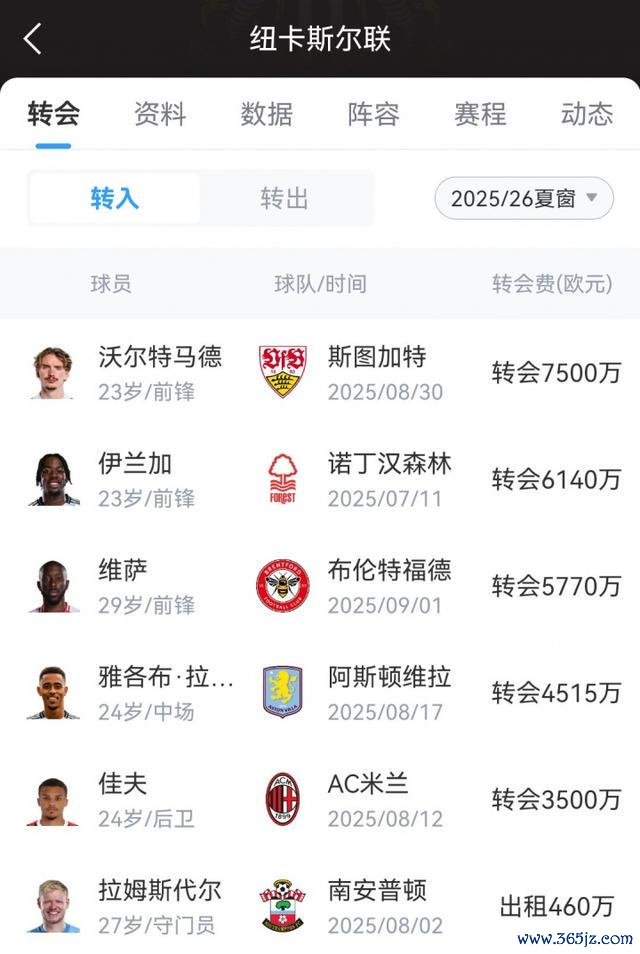Image resolution: width=640 pixels, height=954 pixels.
Task: Open the 伊兰加 transfer row
Action: [x=320, y=480]
